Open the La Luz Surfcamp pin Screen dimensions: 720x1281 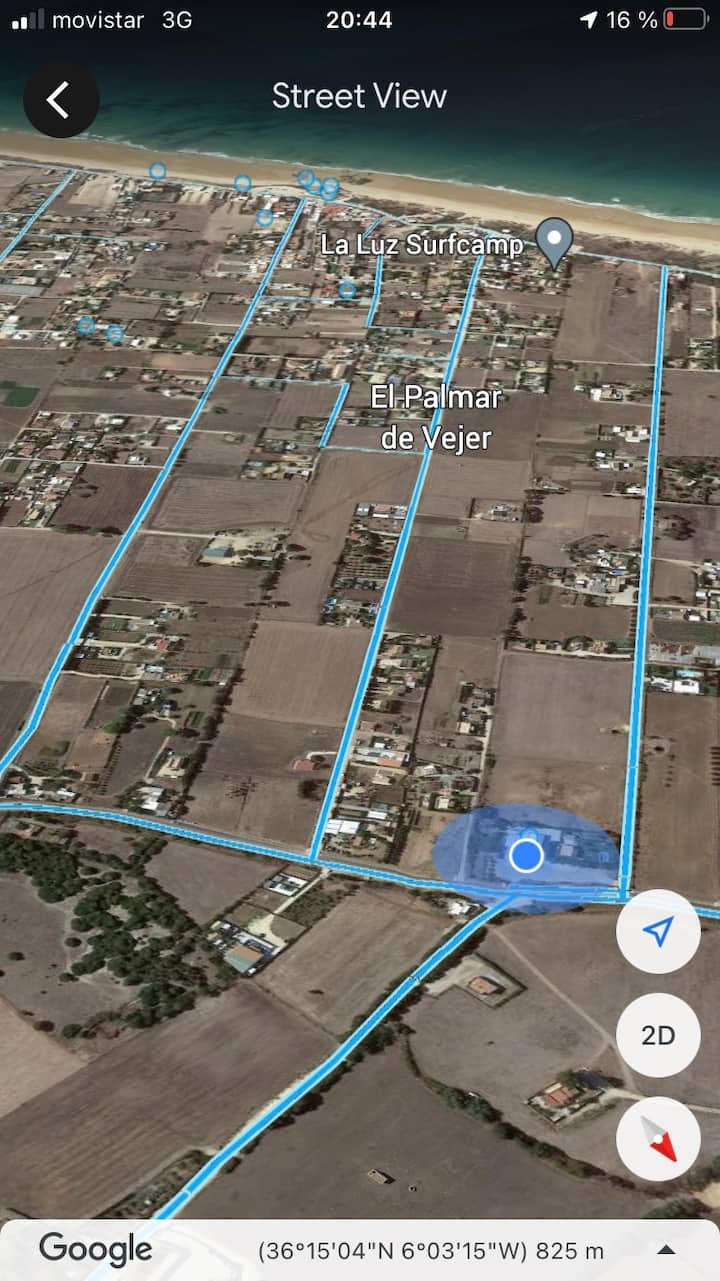(554, 243)
